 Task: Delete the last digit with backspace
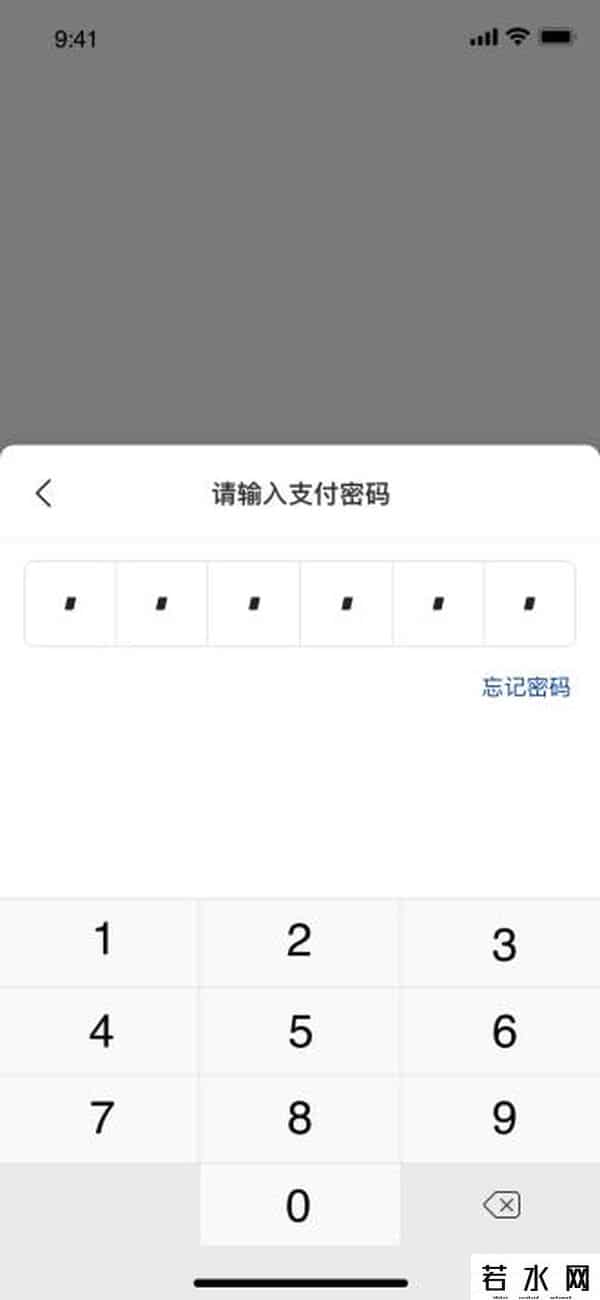[501, 1206]
